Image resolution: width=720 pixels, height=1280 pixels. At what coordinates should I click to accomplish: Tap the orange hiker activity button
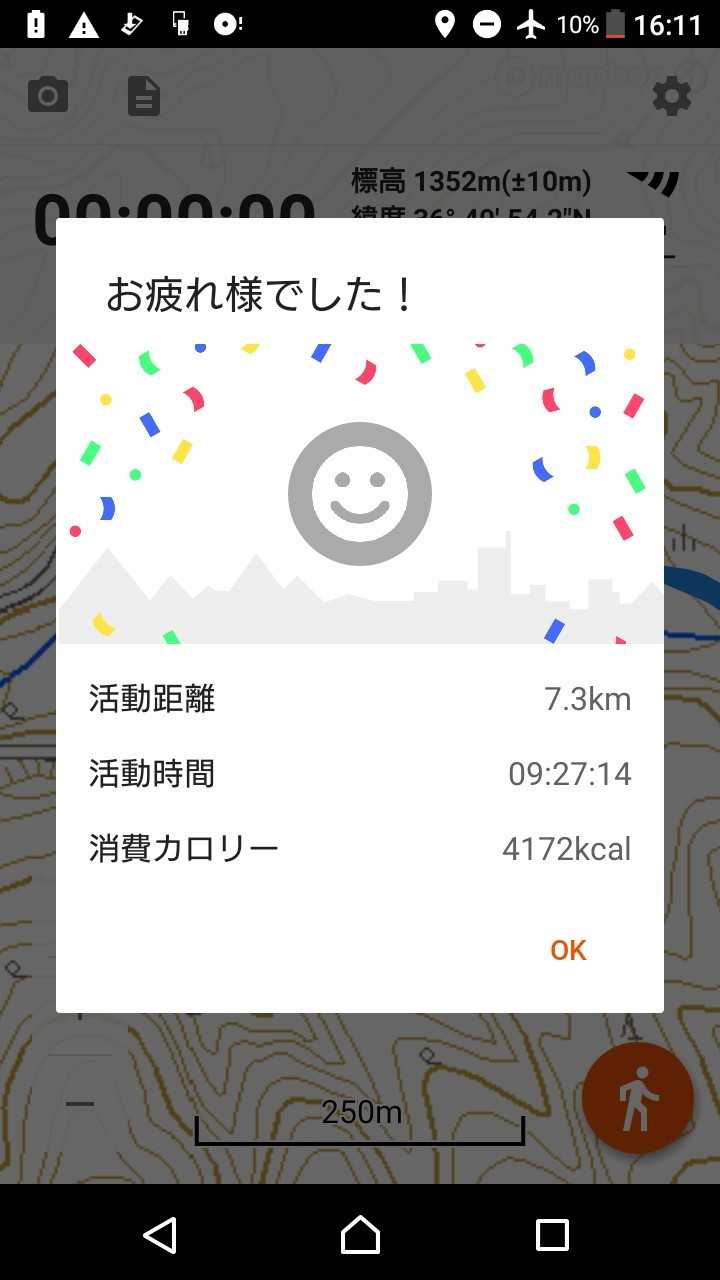point(638,1098)
